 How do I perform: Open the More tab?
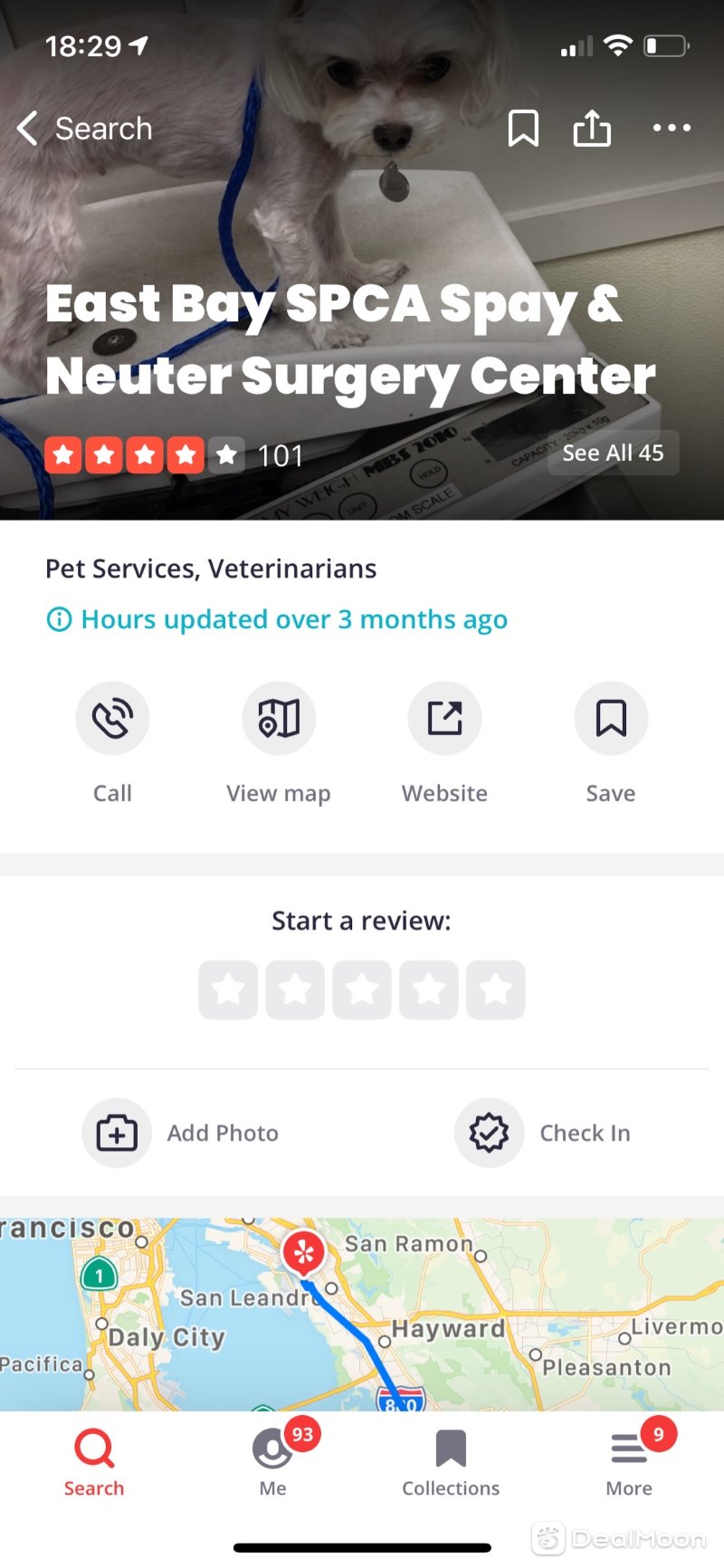pyautogui.click(x=629, y=1460)
